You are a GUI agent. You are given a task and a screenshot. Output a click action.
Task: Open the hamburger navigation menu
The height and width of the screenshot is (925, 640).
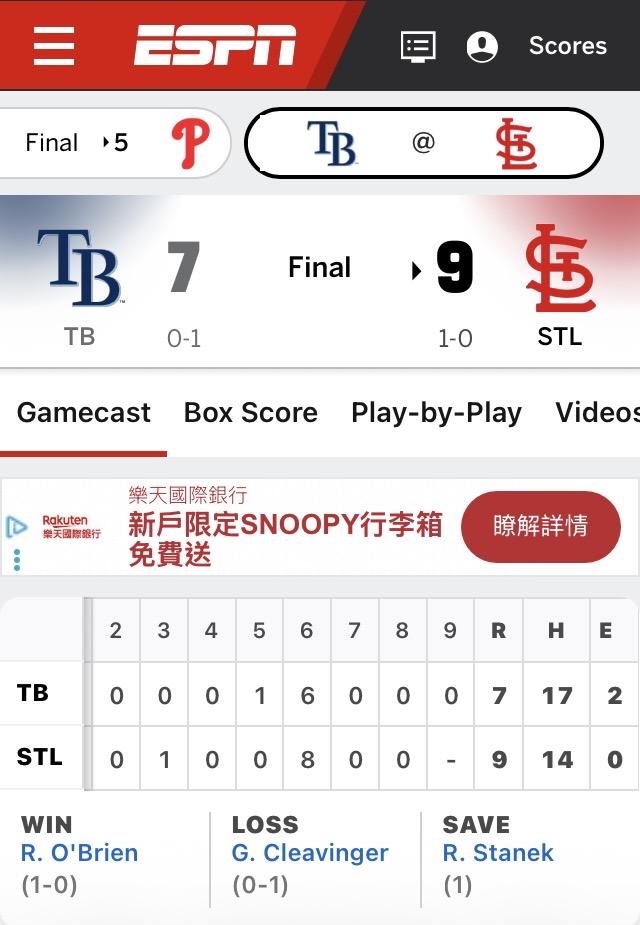[x=54, y=46]
